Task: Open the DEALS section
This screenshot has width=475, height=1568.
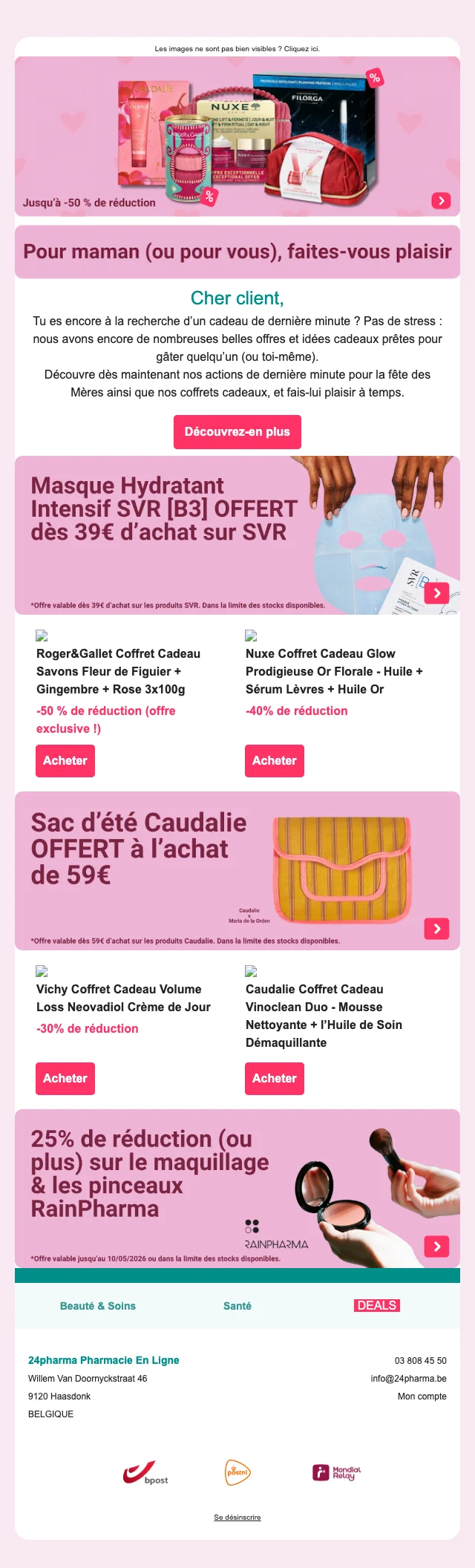Action: [x=377, y=1306]
